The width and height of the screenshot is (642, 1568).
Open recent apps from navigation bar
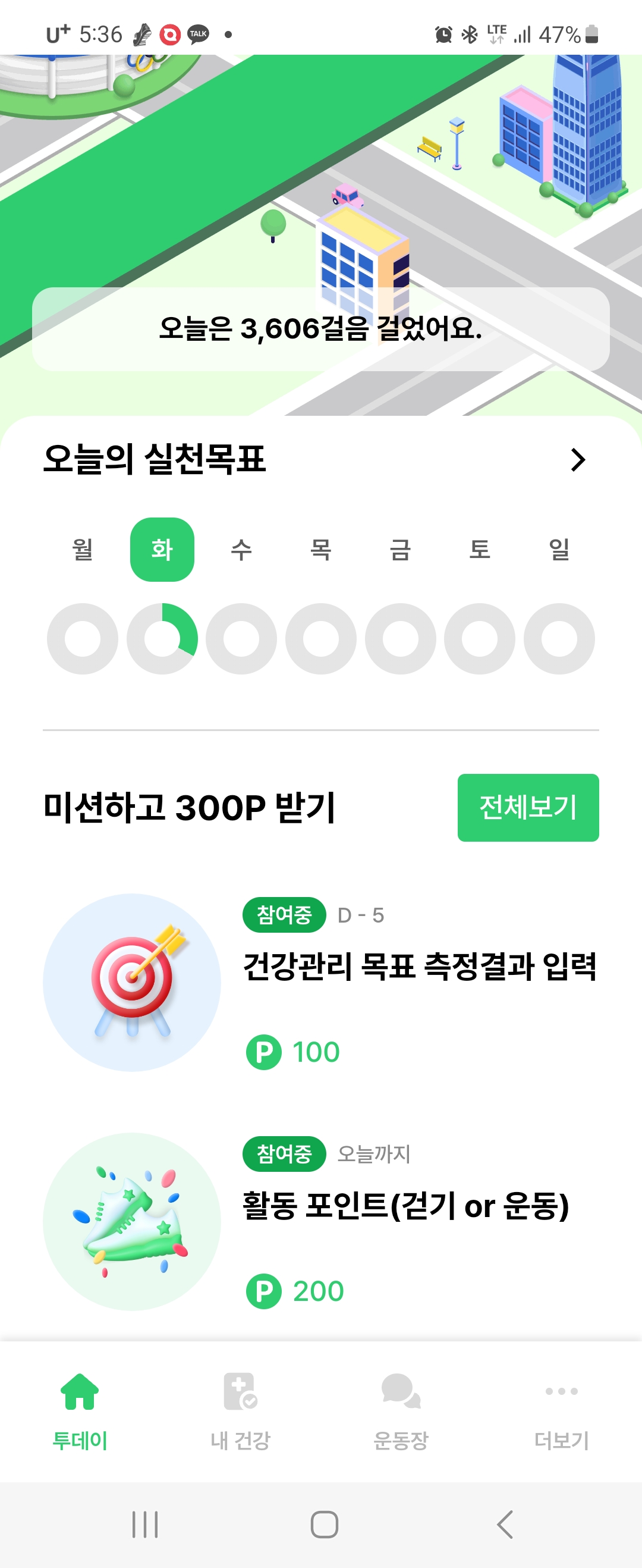[x=145, y=1524]
